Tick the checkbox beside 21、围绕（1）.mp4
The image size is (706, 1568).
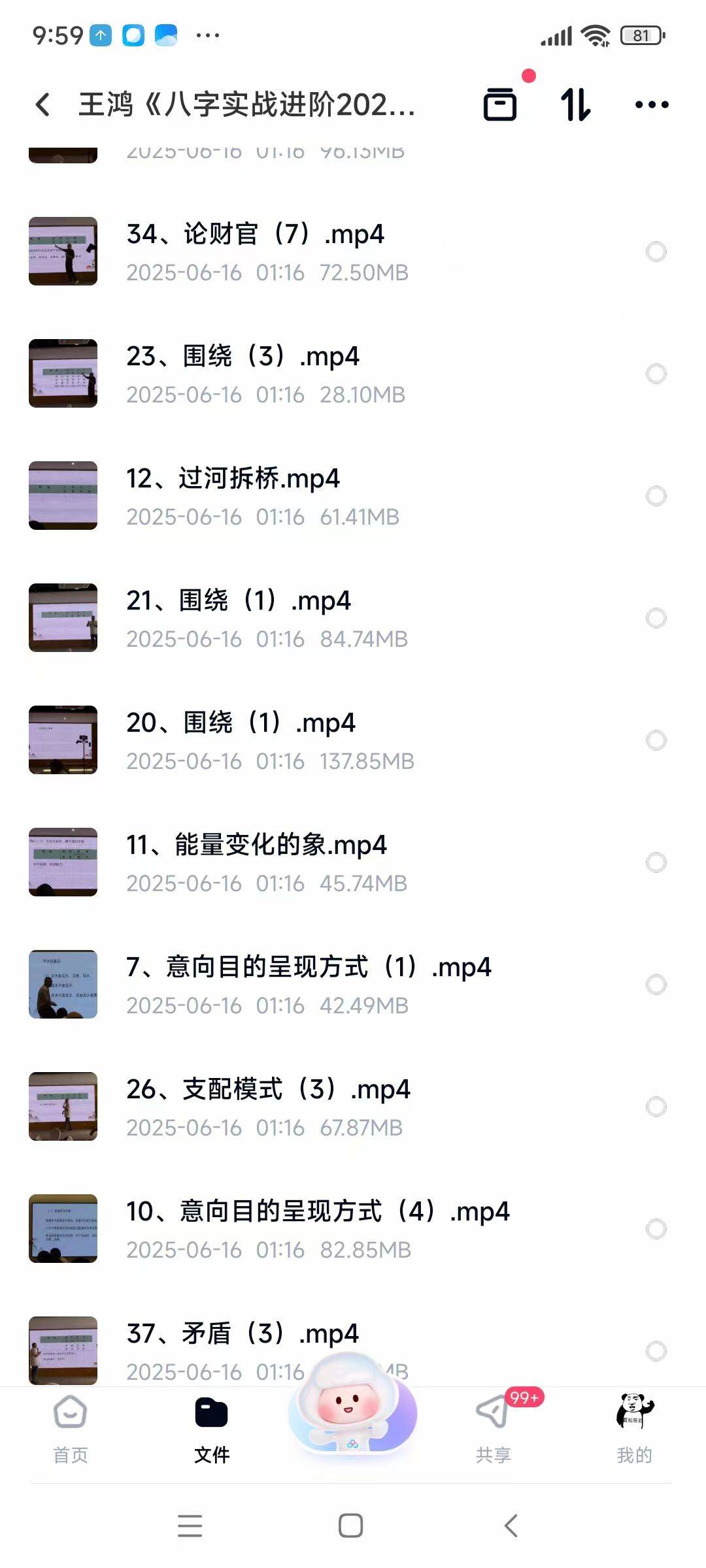[656, 618]
